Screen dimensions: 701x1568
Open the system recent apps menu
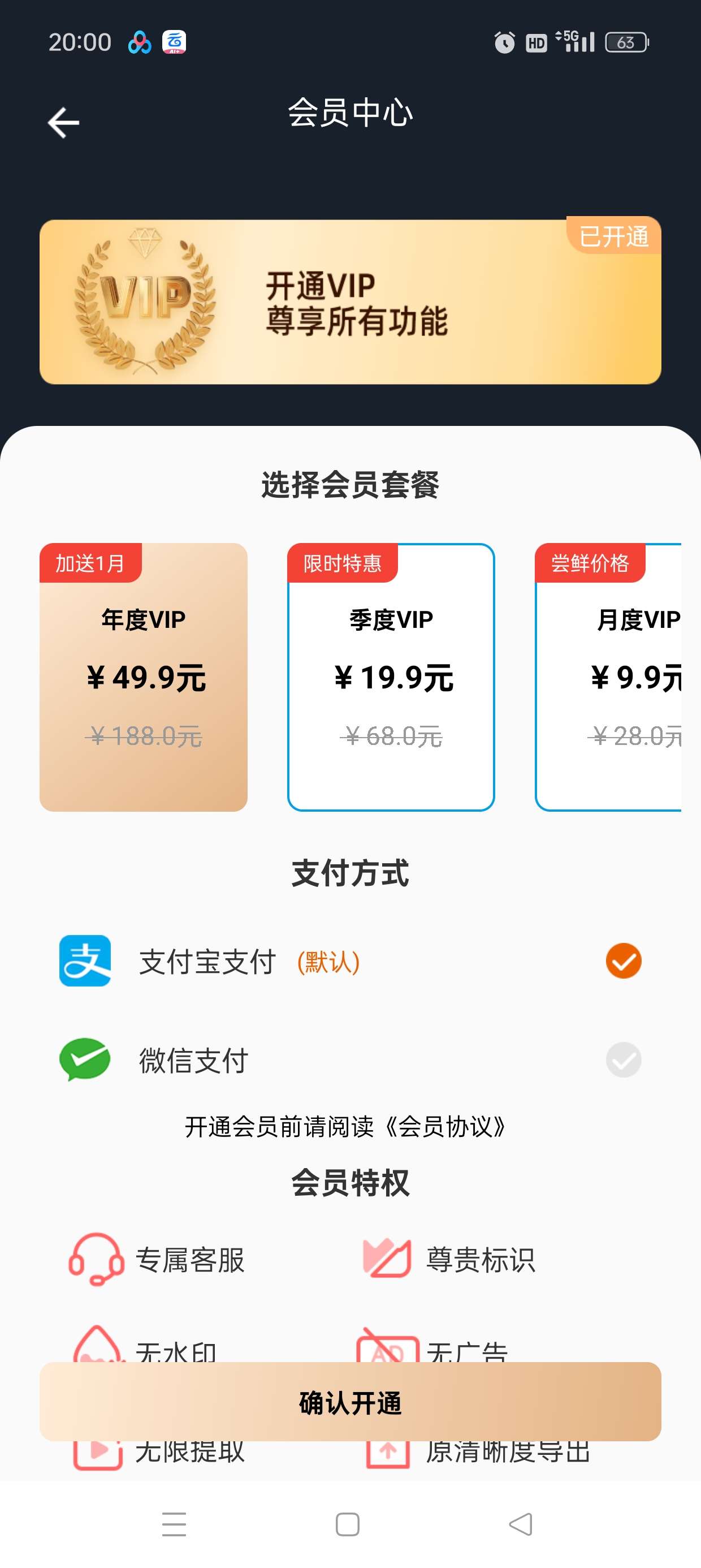(174, 1524)
